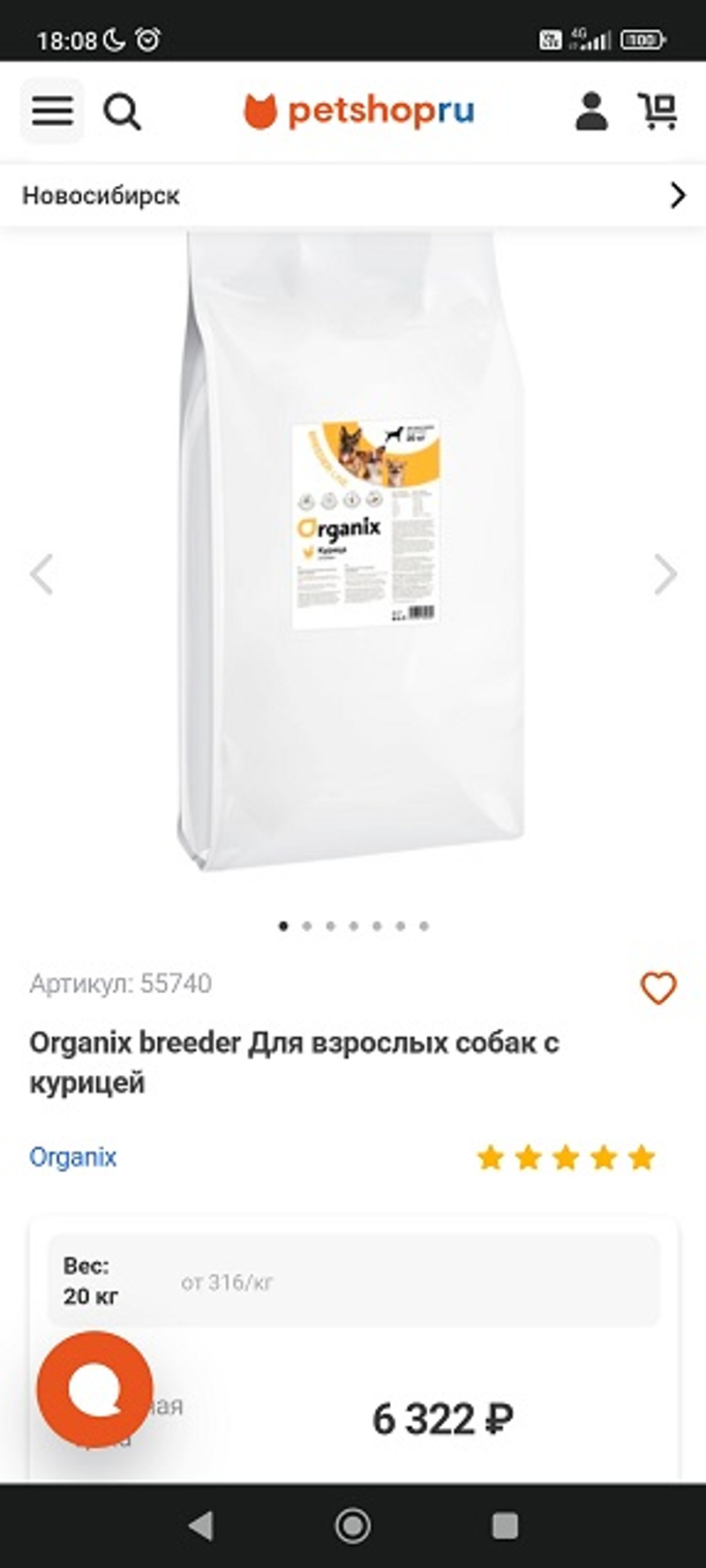This screenshot has height=1568, width=706.
Task: Open the hamburger menu
Action: click(52, 111)
